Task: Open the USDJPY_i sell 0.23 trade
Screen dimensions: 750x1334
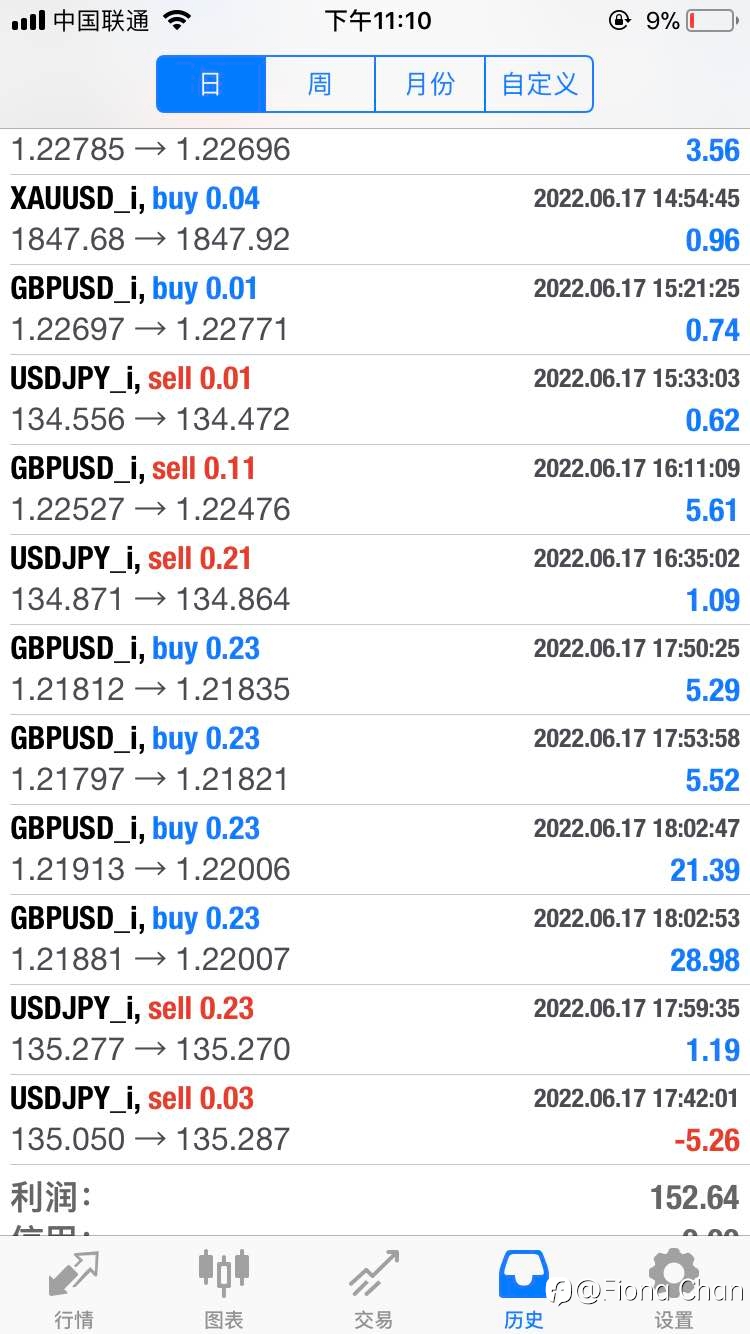Action: point(375,1030)
